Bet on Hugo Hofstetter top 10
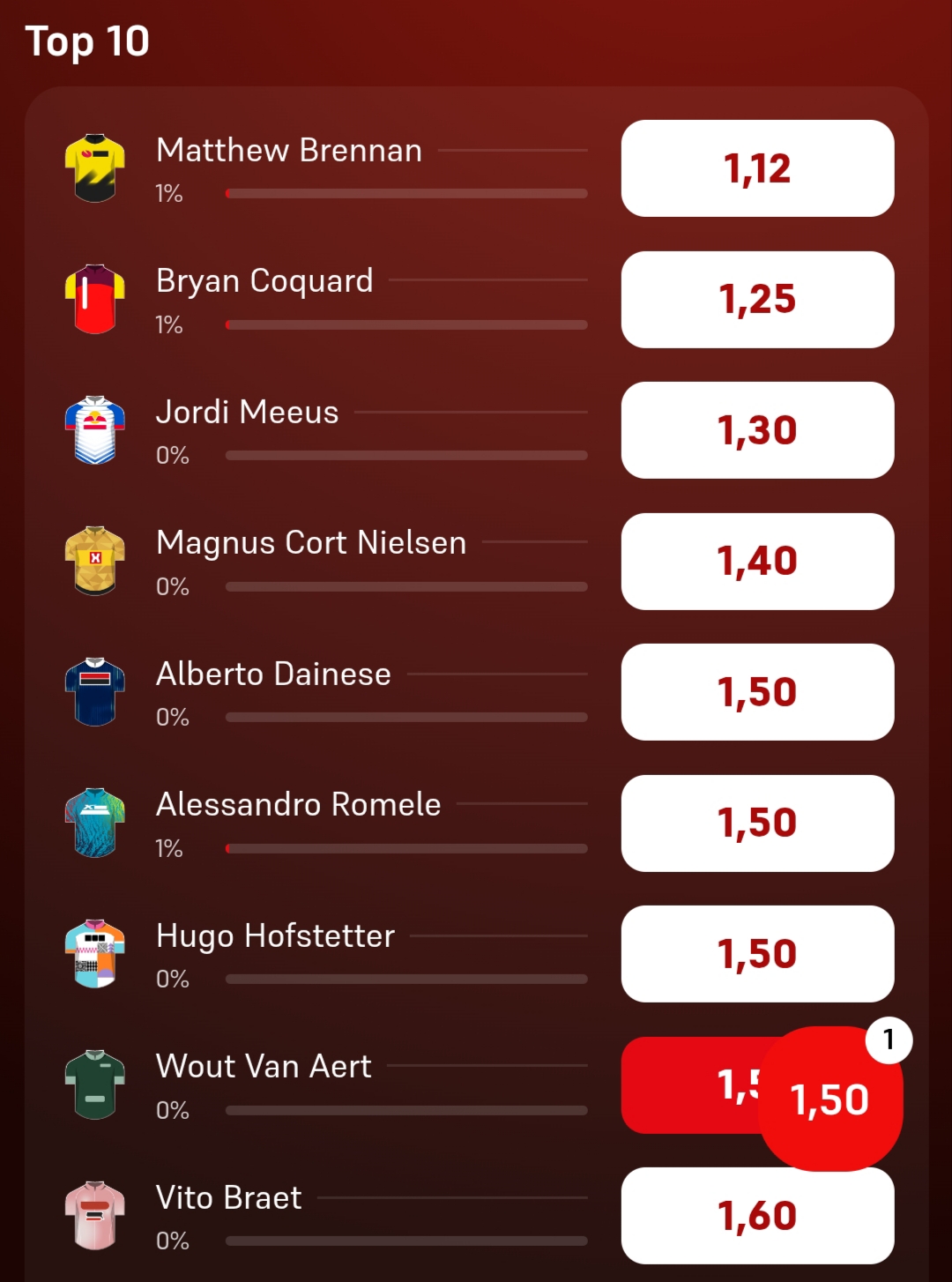The height and width of the screenshot is (1282, 952). tap(757, 954)
